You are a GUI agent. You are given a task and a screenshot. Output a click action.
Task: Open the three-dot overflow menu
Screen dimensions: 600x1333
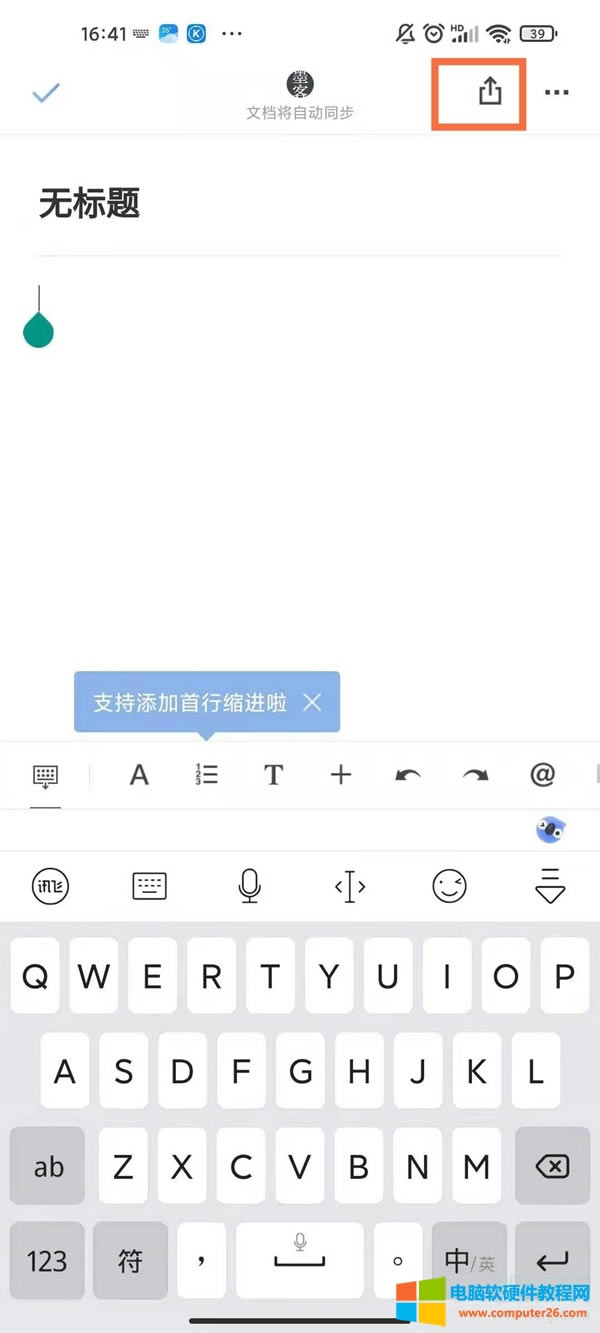click(556, 93)
